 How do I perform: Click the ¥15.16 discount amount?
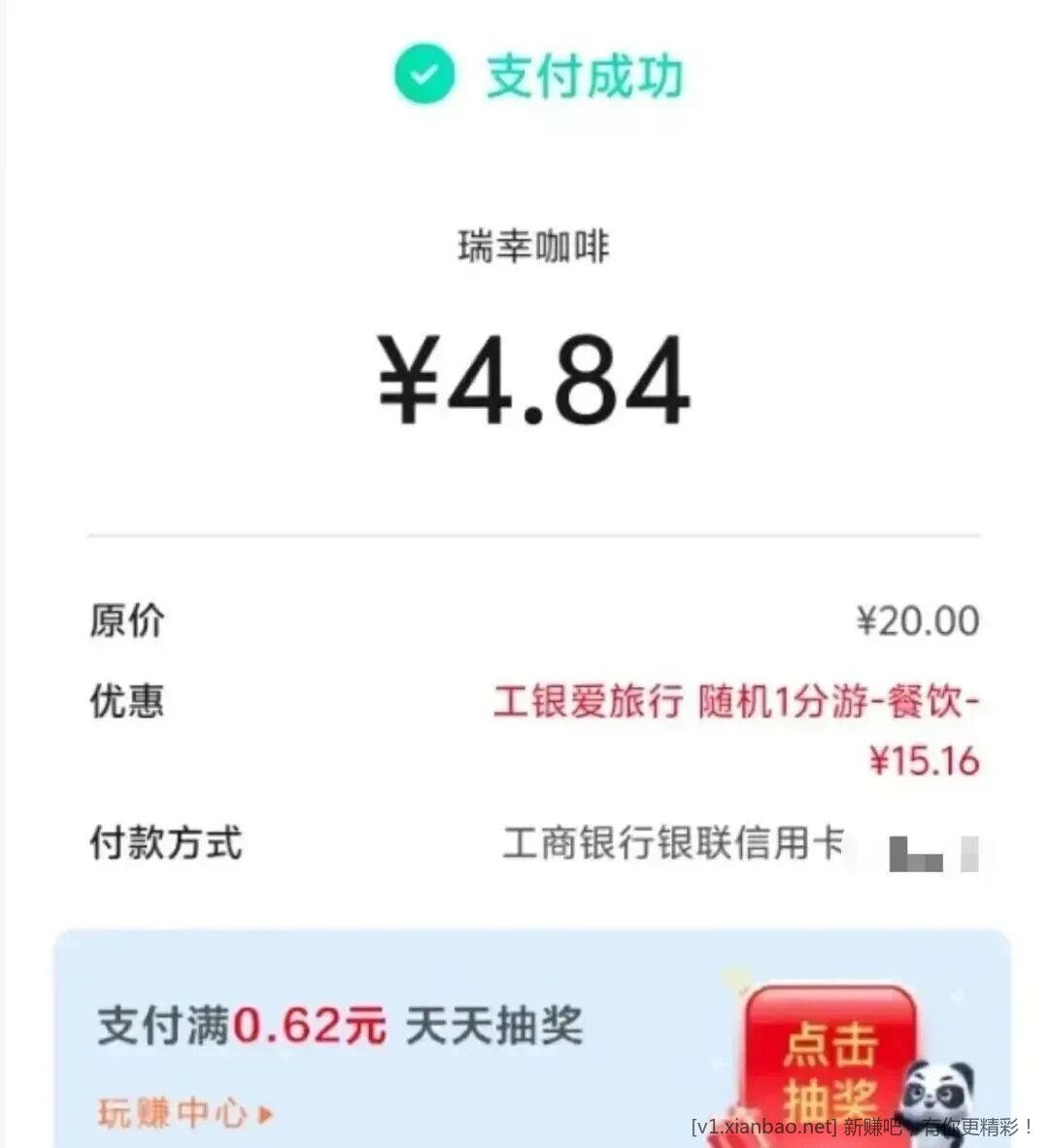coord(925,760)
